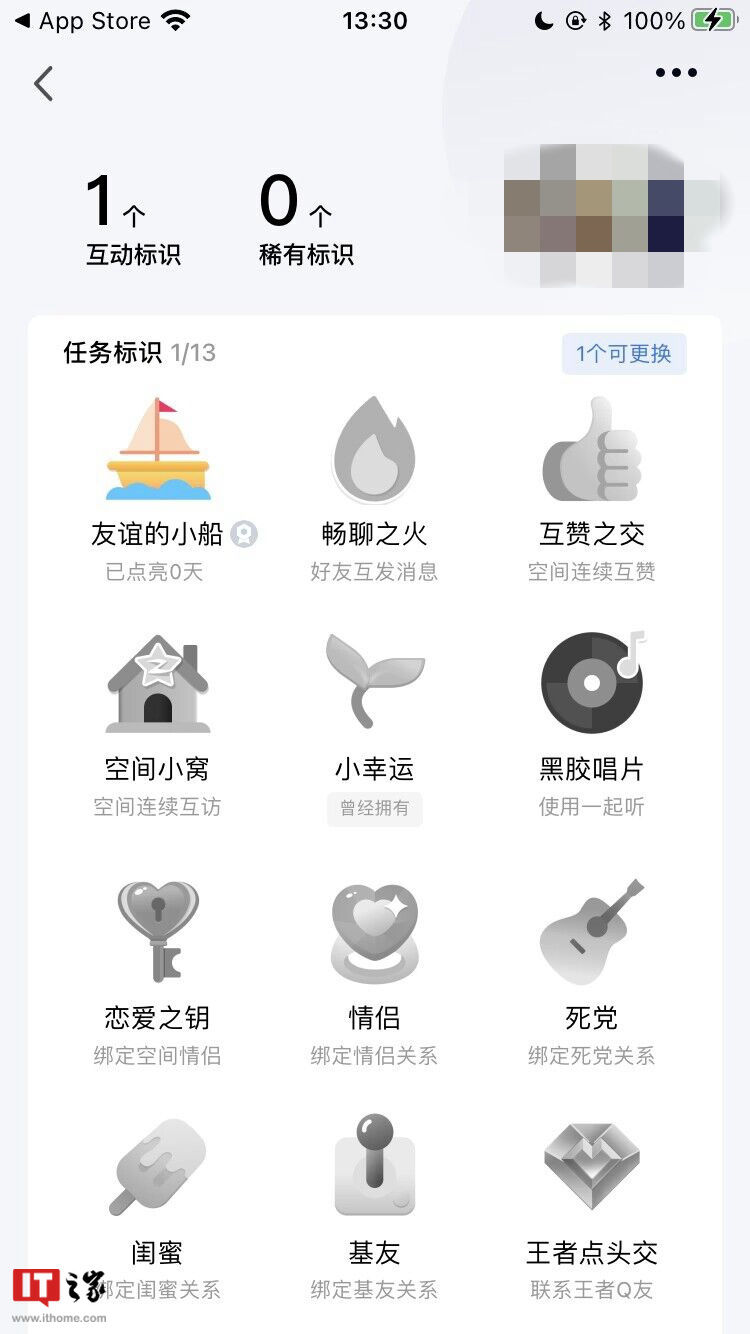
Task: View the 王者点头交 diamond badge
Action: click(x=591, y=1166)
